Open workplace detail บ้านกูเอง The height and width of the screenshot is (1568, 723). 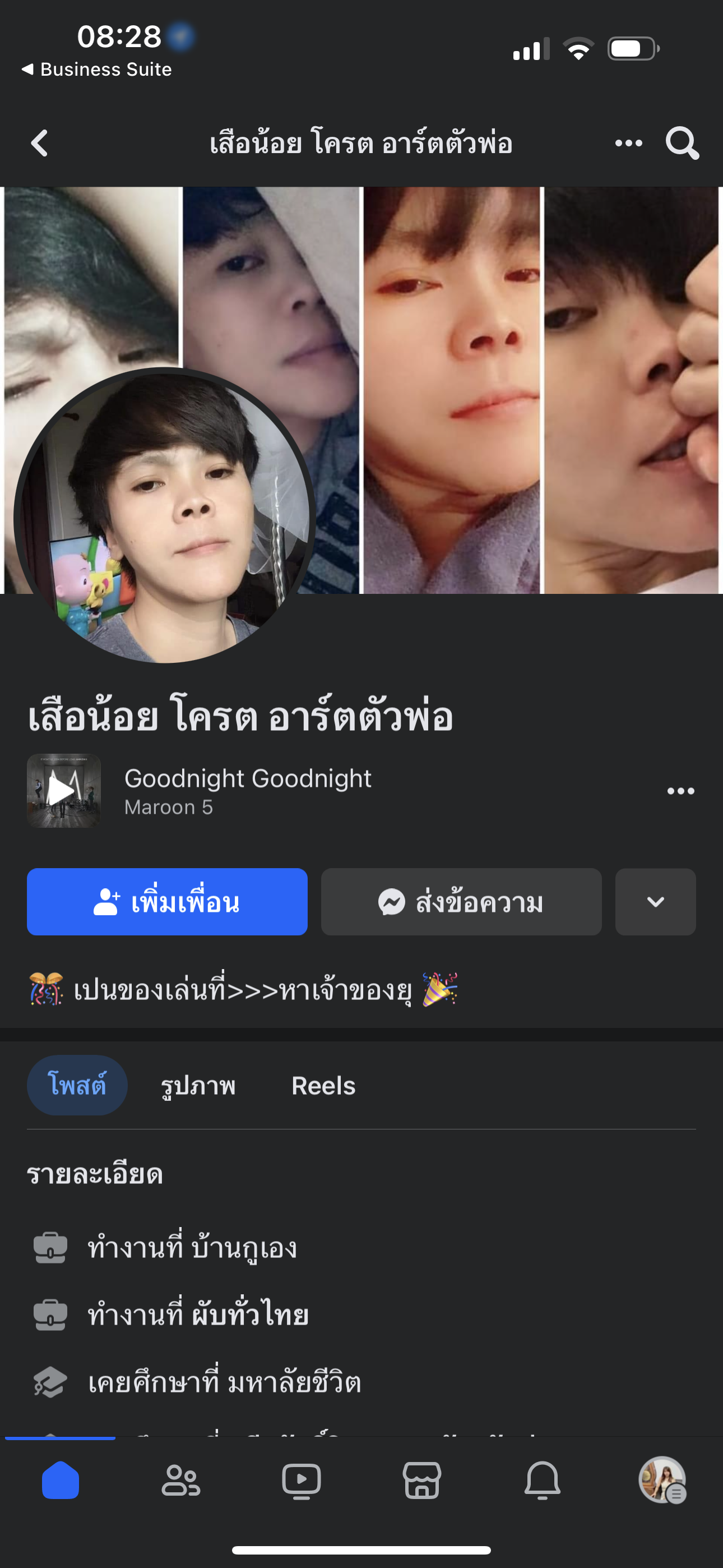192,1247
